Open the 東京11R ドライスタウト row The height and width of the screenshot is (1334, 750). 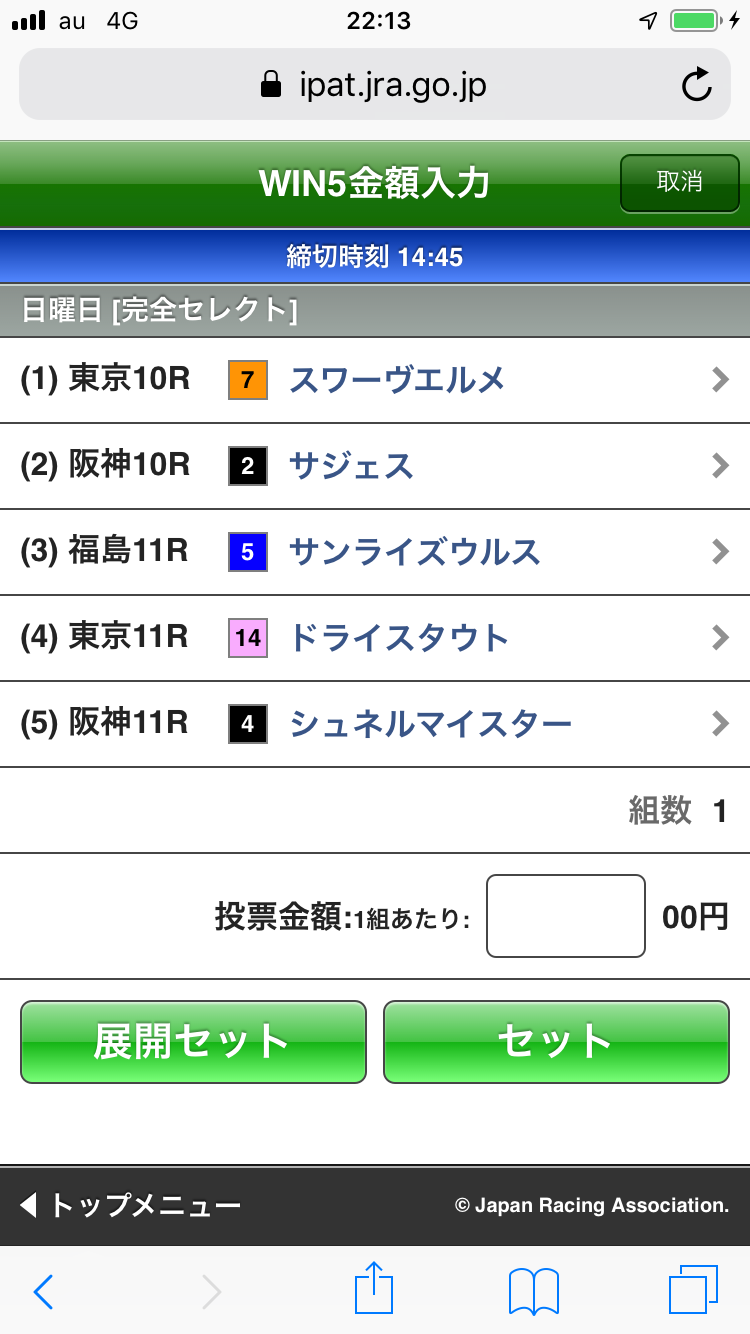point(375,638)
